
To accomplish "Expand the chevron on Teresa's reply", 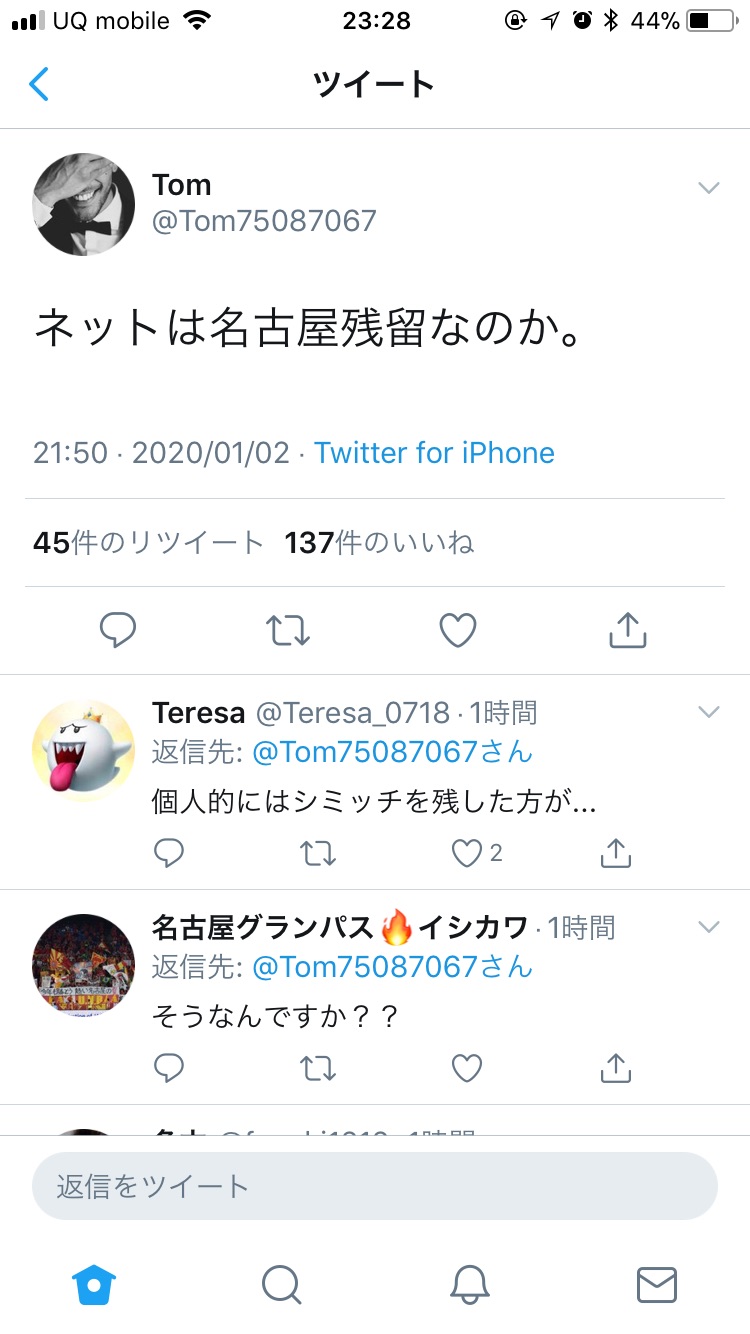I will tap(708, 712).
